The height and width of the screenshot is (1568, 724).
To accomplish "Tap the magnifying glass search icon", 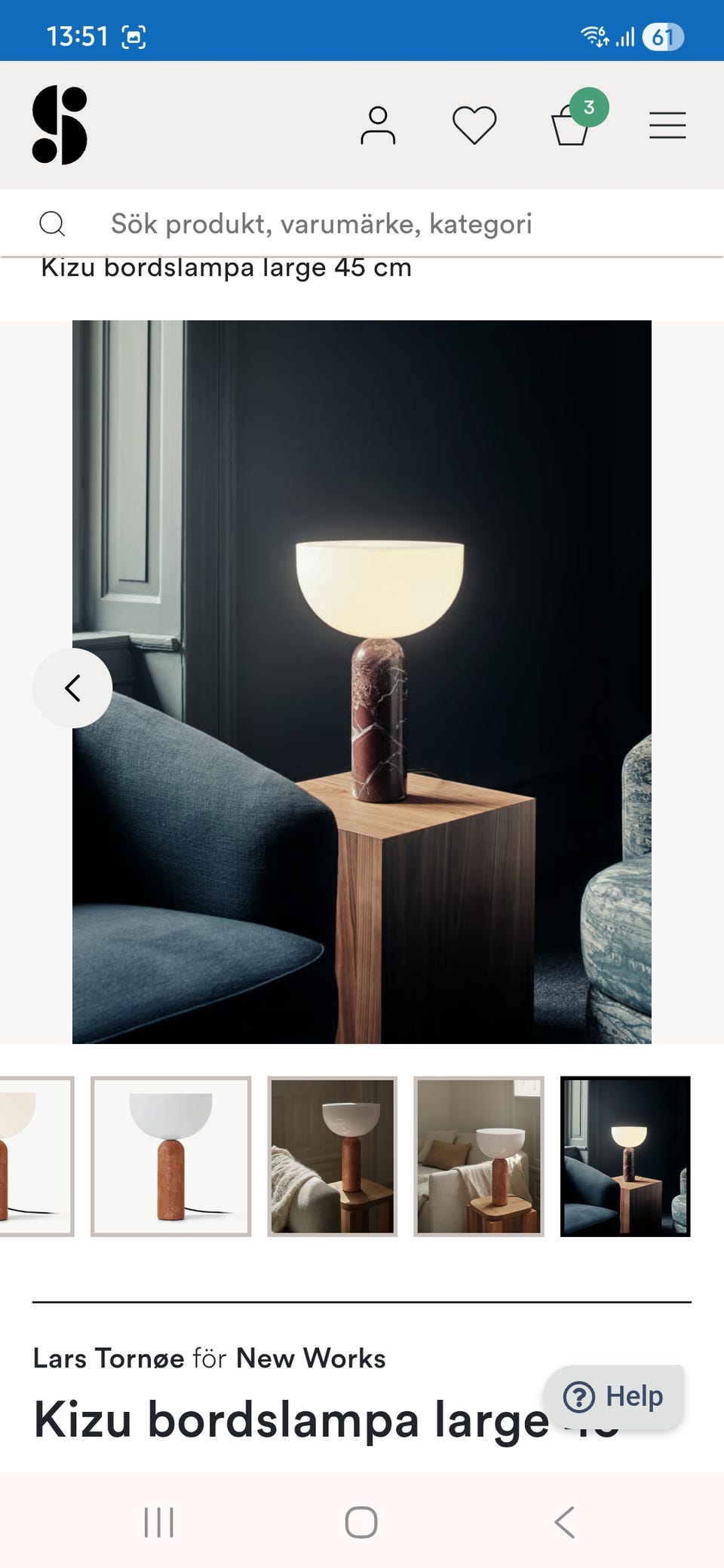I will (x=51, y=224).
